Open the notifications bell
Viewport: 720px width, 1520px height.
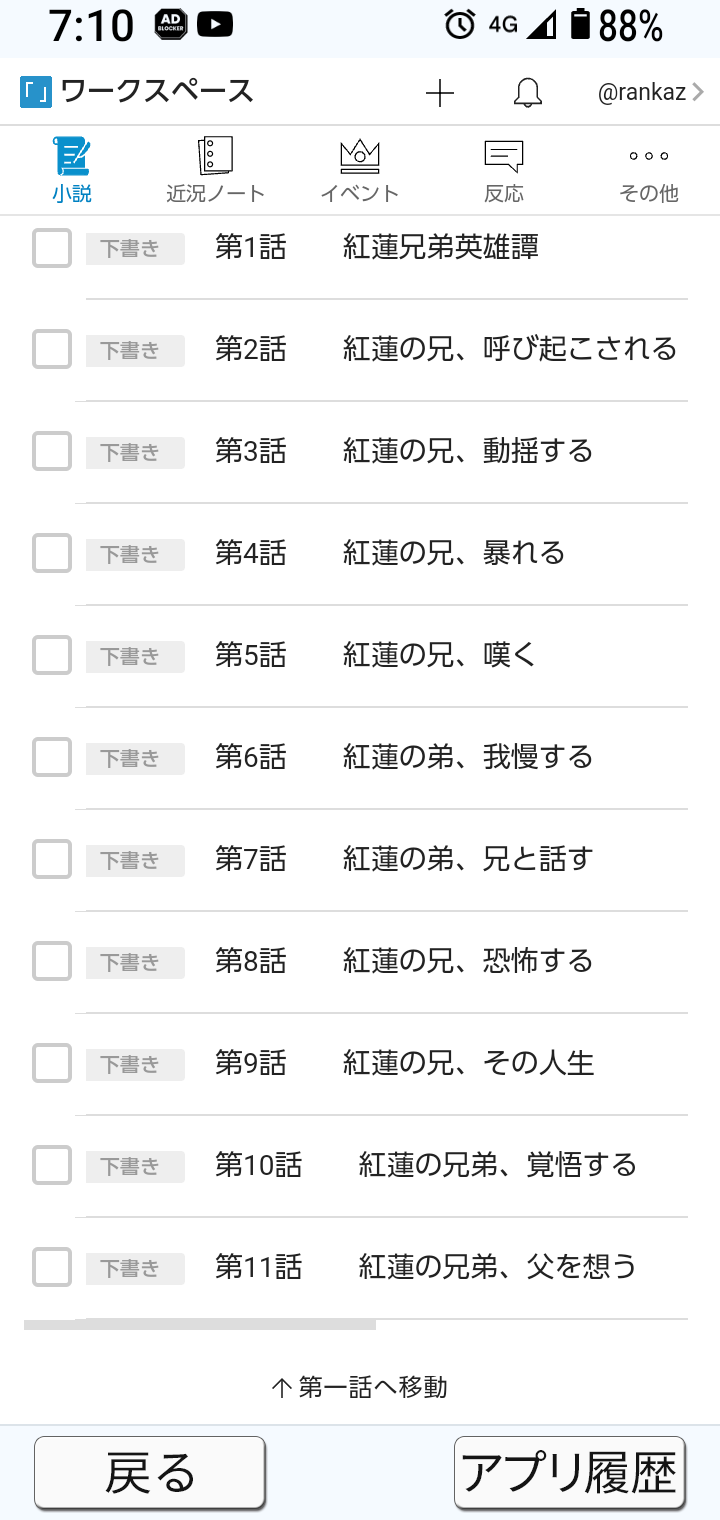527,93
